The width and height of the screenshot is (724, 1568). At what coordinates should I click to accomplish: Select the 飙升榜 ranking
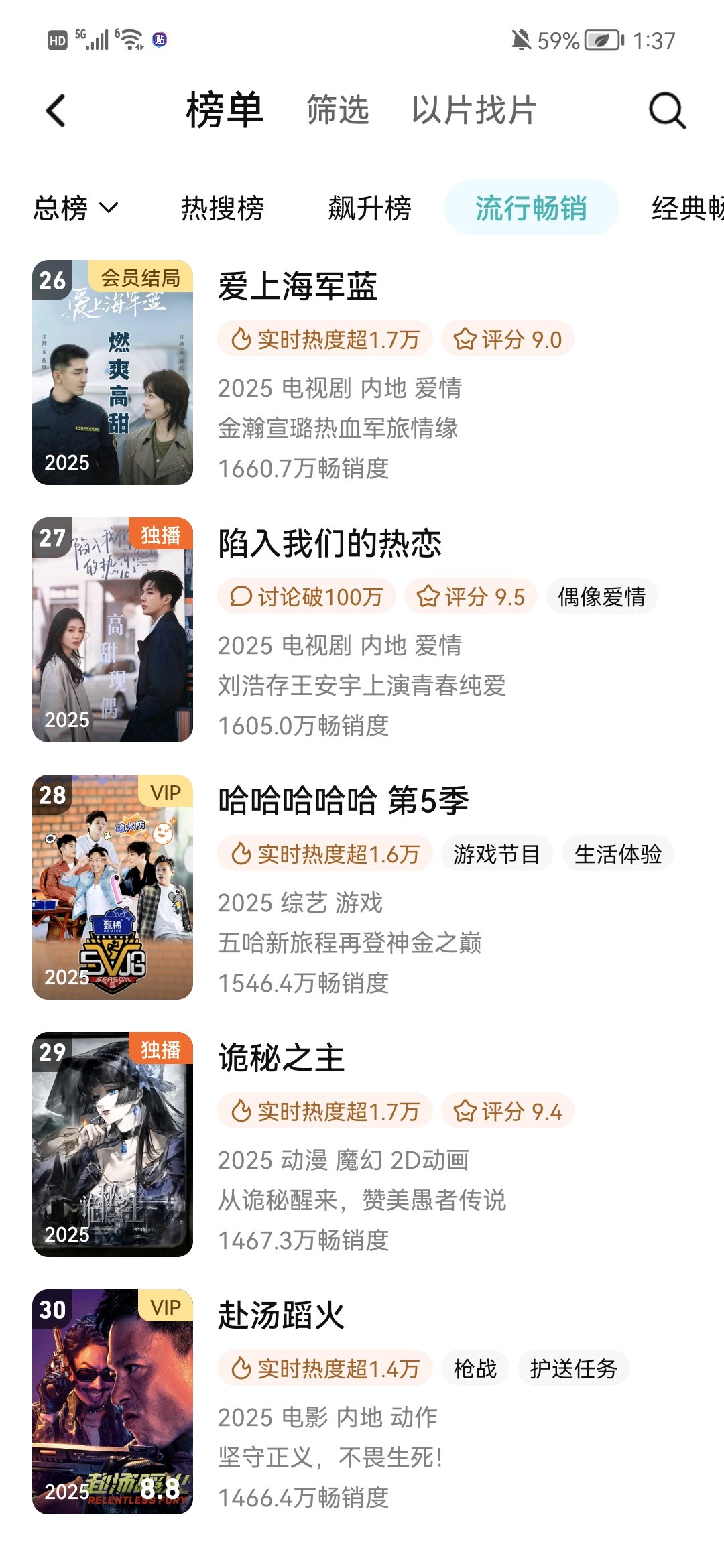(369, 208)
